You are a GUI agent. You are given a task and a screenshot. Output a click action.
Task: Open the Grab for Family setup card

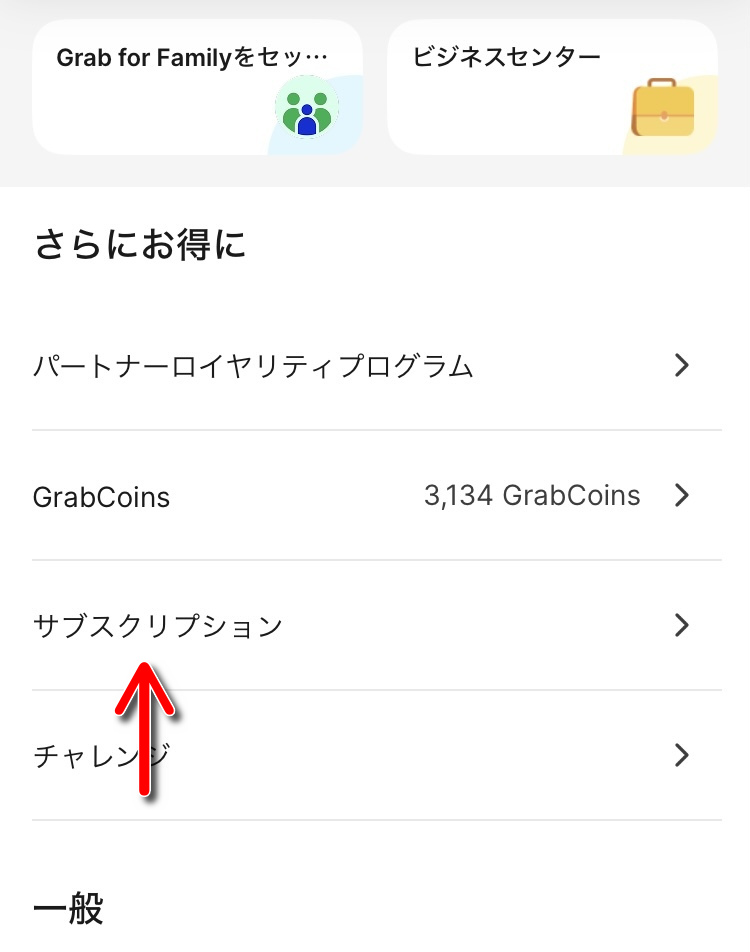tap(197, 88)
